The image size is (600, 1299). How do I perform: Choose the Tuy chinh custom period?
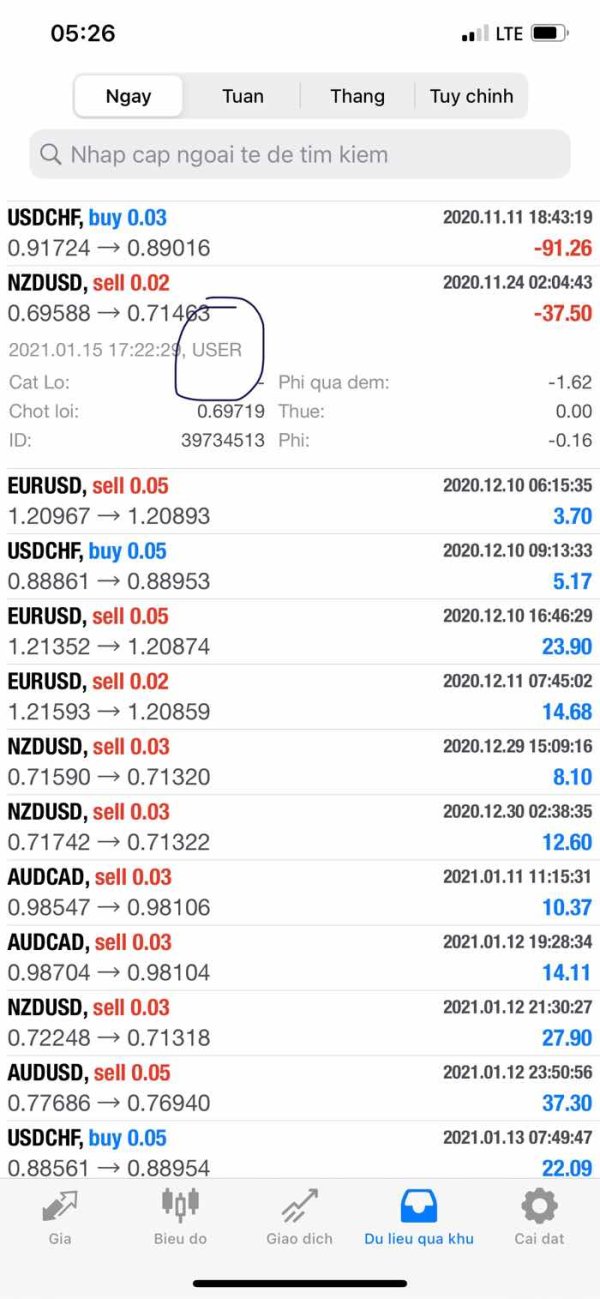click(x=471, y=96)
